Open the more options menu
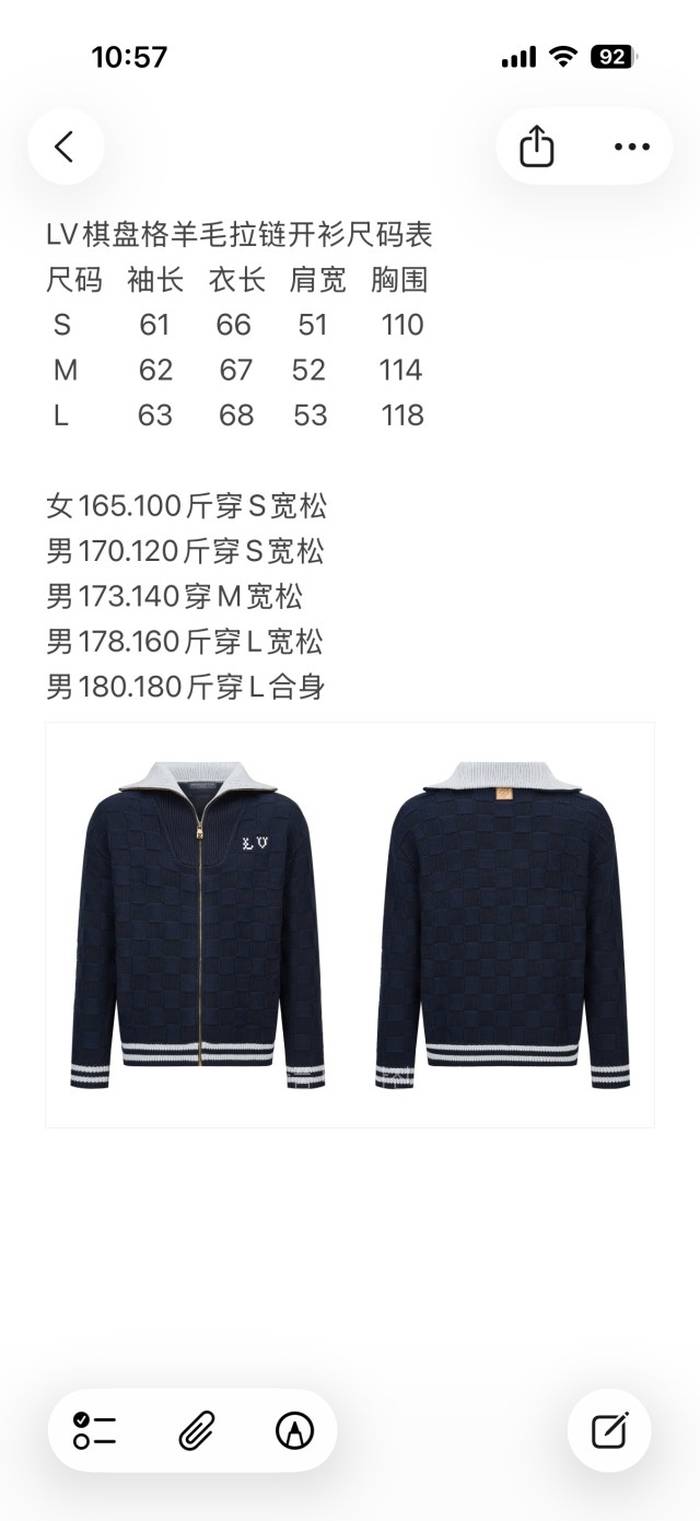700x1521 pixels. tap(632, 147)
